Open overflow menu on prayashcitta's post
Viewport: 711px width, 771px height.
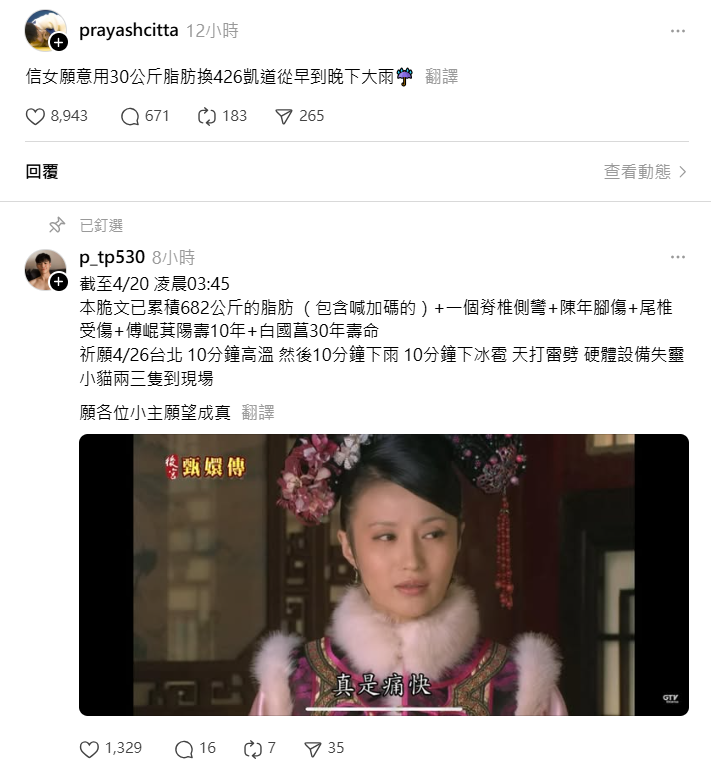point(678,31)
